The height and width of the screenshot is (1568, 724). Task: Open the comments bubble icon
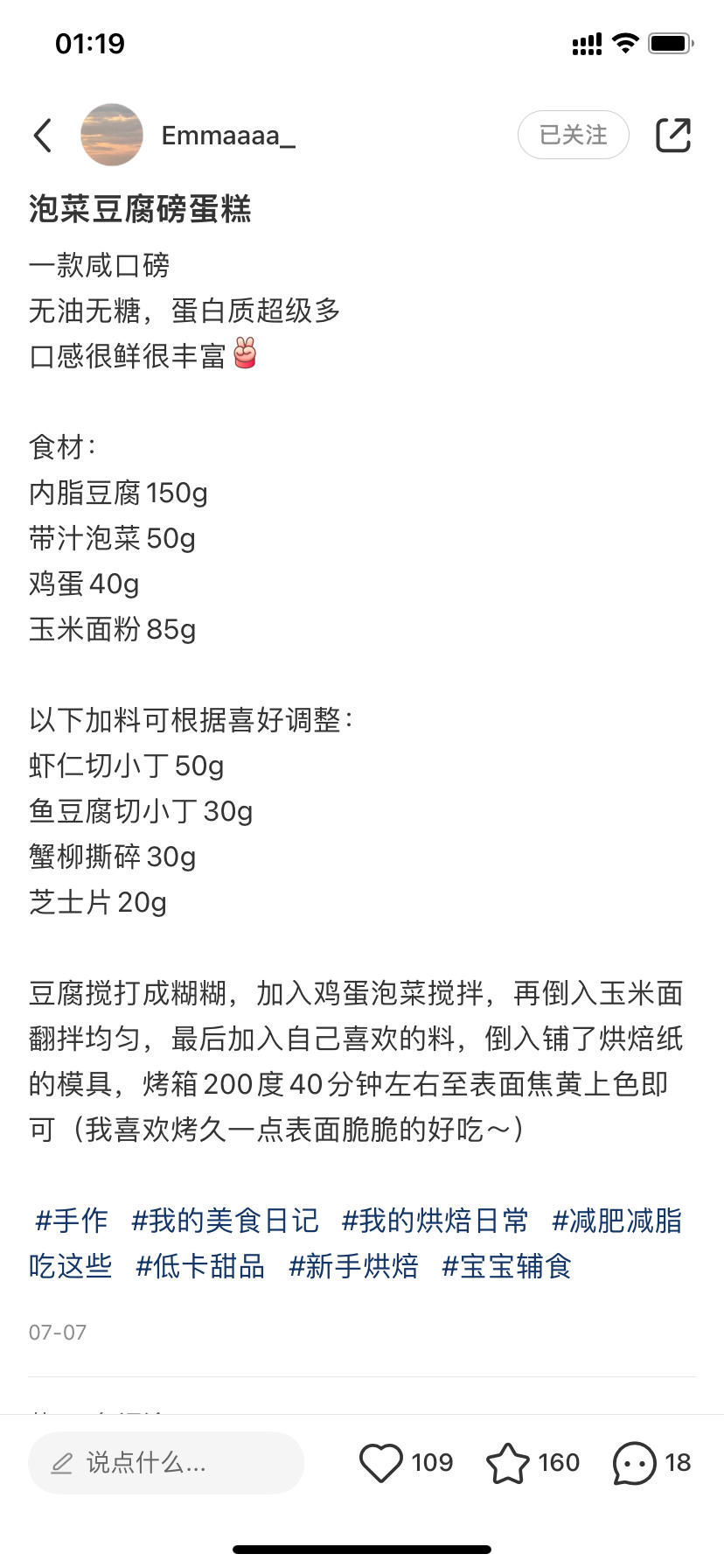[634, 1462]
